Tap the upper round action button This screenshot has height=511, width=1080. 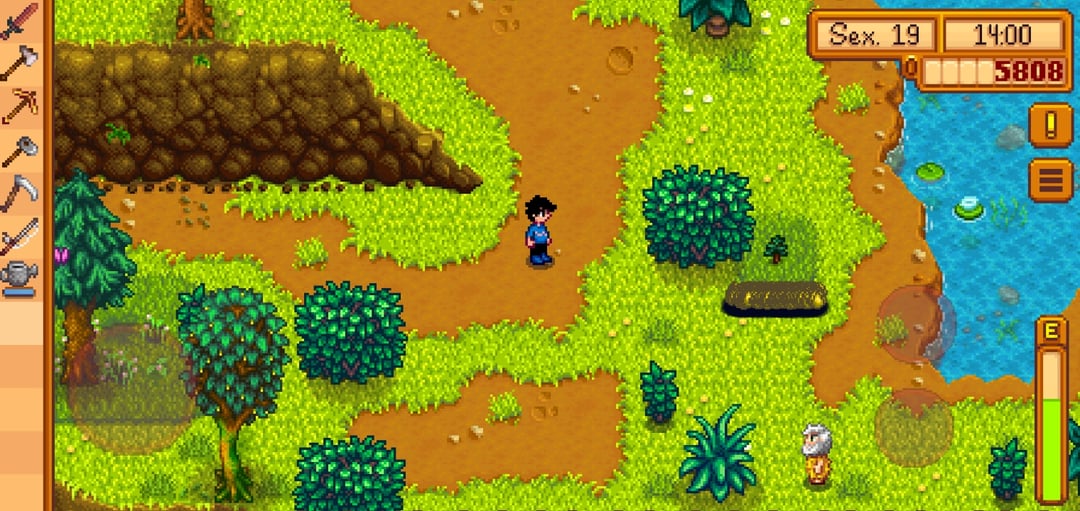(x=915, y=324)
